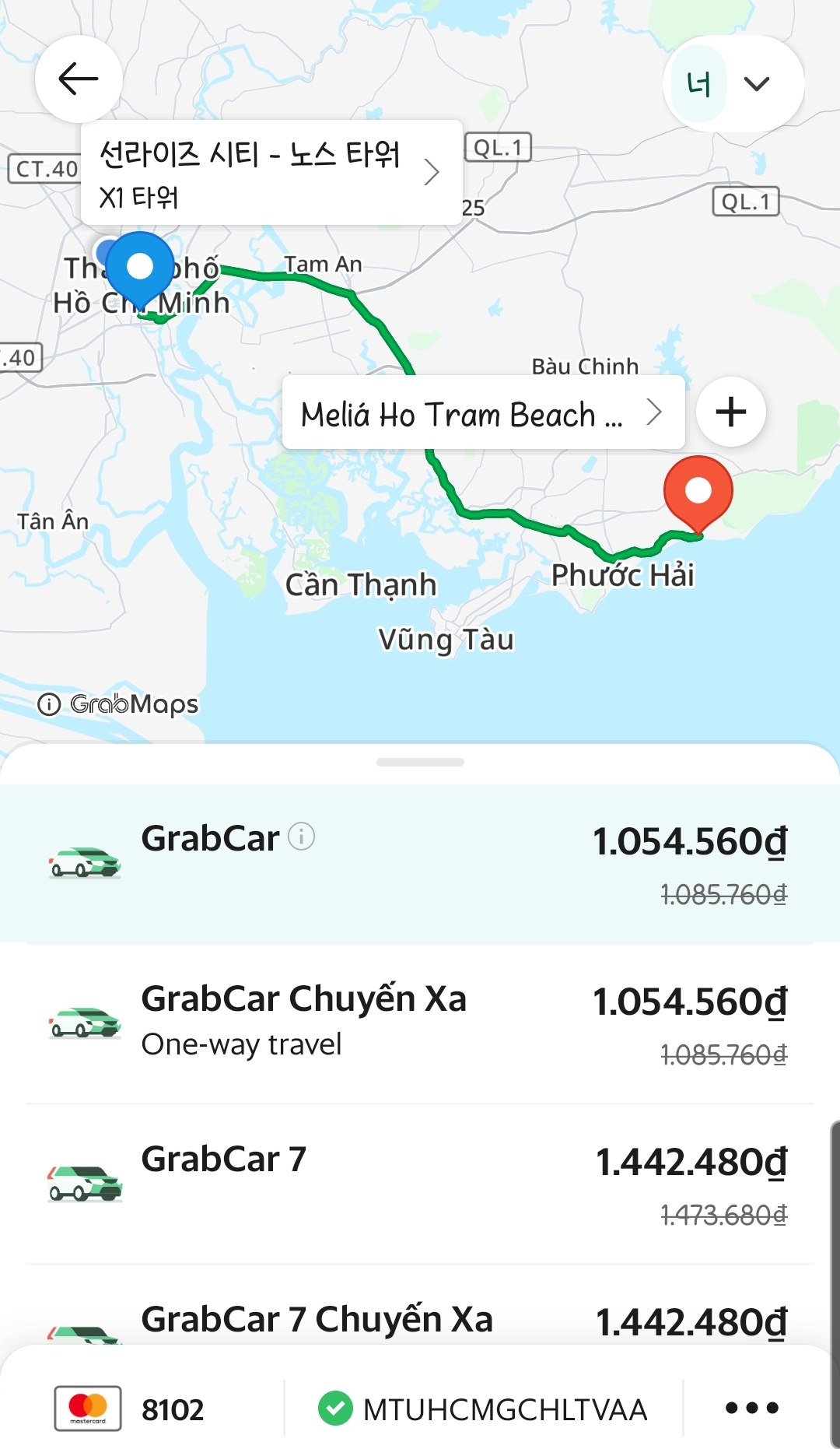Go back using the arrow button
Screen dimensions: 840x1449
click(79, 79)
